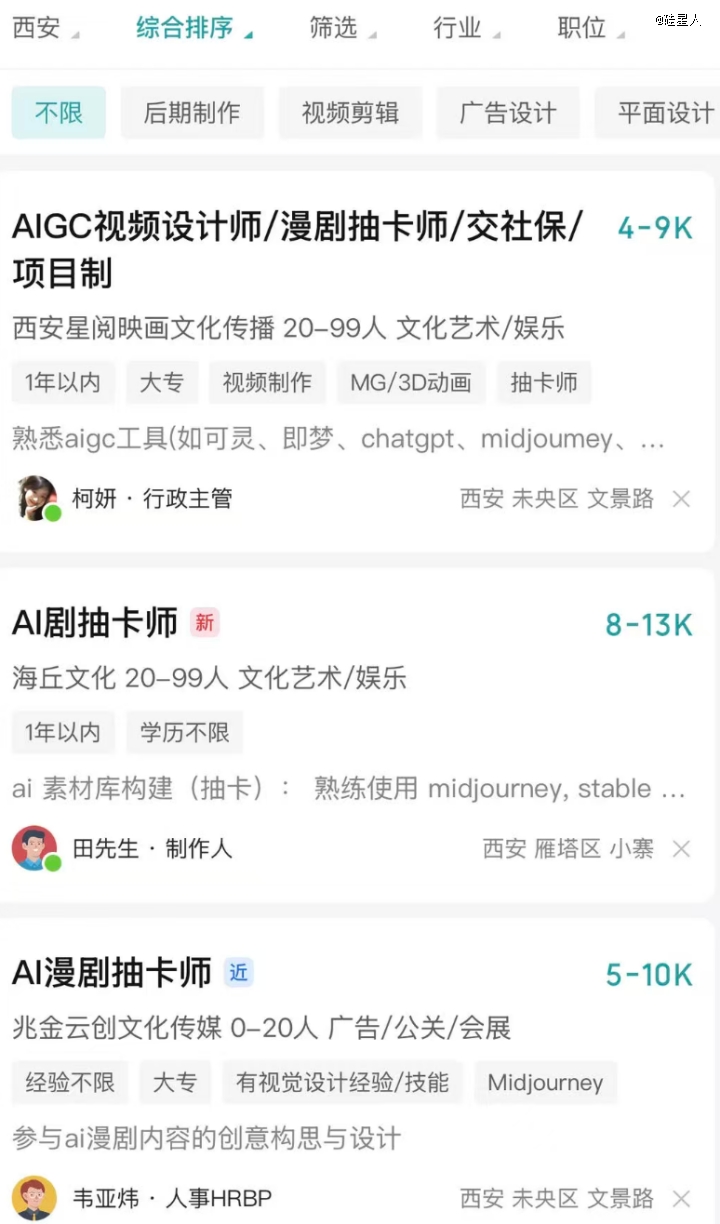The width and height of the screenshot is (720, 1224).
Task: Dismiss the job posted by 田先生
Action: pos(681,849)
